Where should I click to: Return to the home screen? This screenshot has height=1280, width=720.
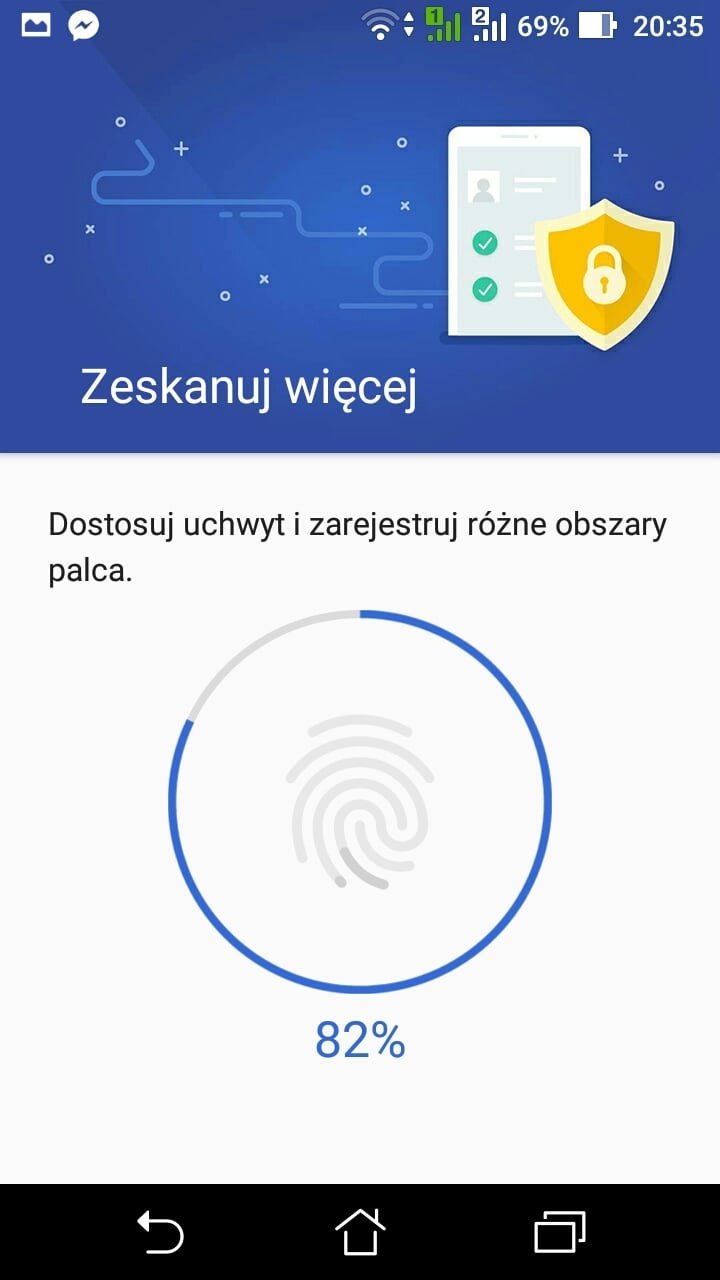coord(360,1231)
